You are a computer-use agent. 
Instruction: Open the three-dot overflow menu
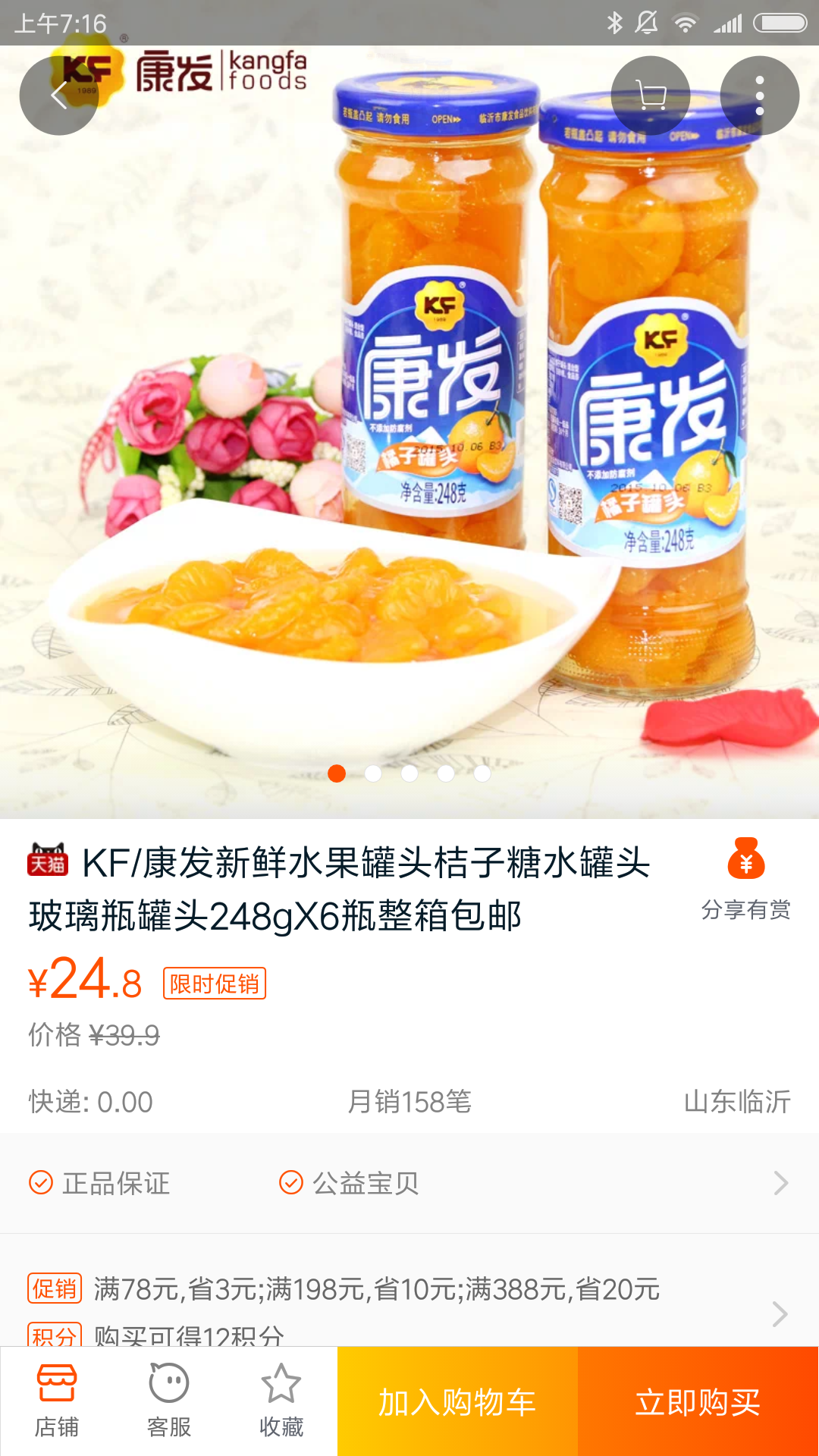coord(760,96)
